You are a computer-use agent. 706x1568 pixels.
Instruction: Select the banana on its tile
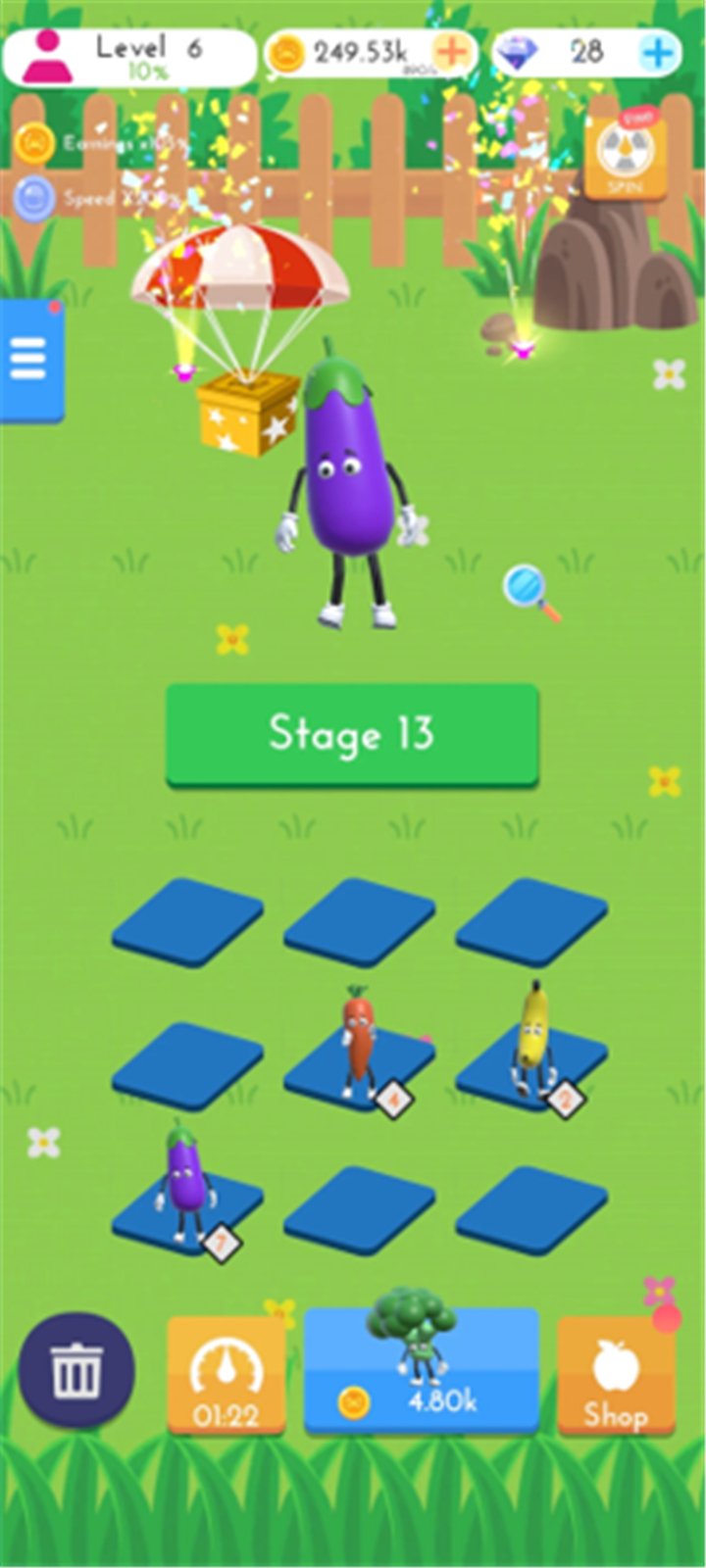coord(532,1039)
